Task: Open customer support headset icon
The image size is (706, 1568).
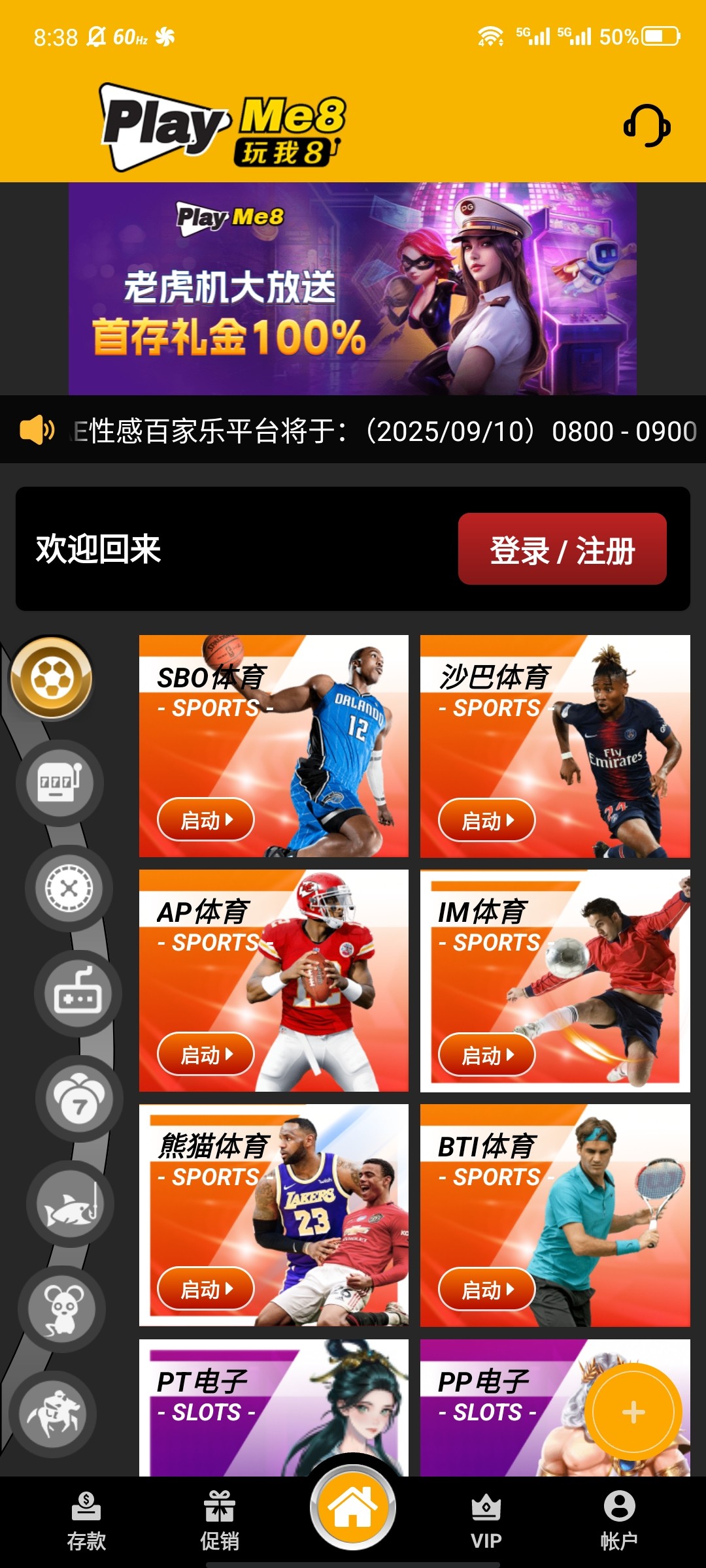Action: (647, 125)
